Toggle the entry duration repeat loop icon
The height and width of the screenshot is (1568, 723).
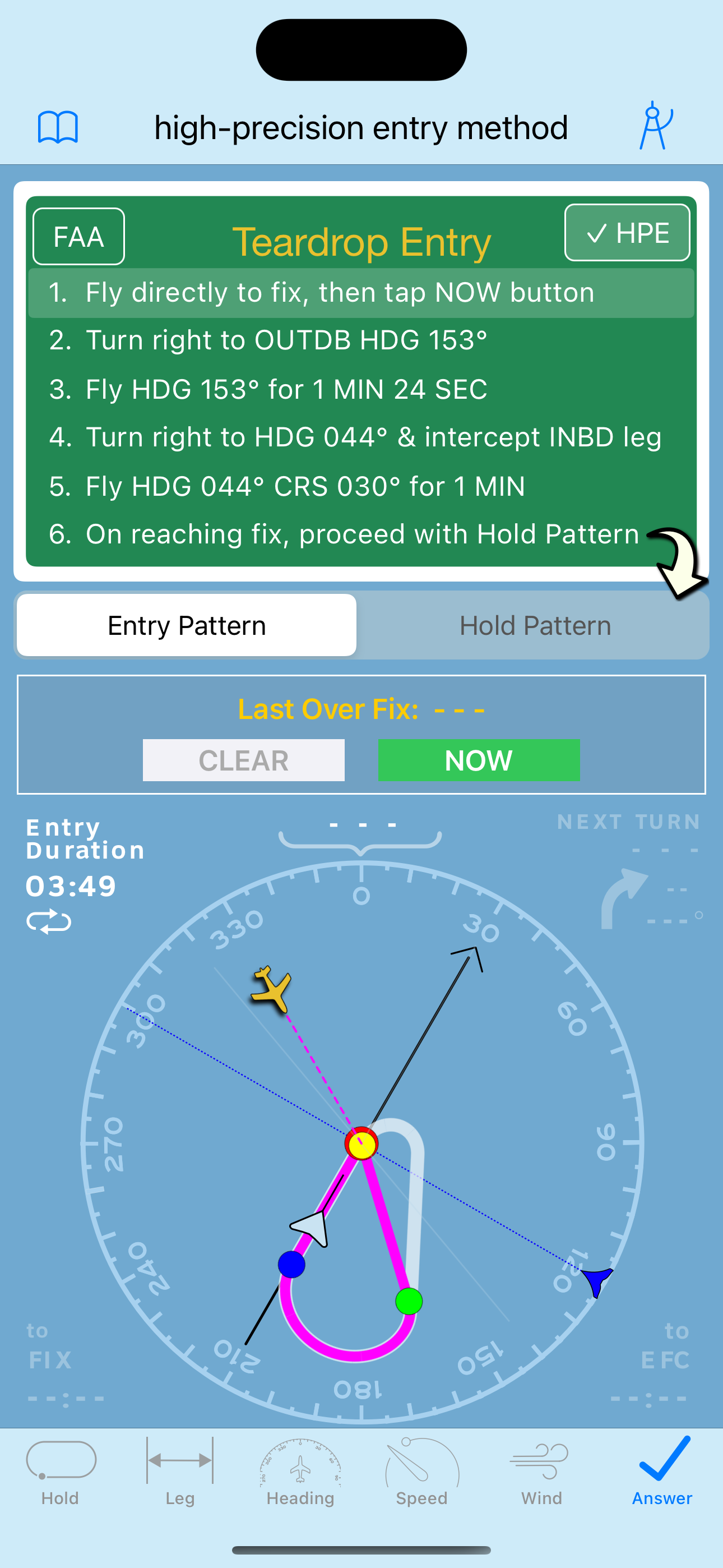(x=49, y=922)
